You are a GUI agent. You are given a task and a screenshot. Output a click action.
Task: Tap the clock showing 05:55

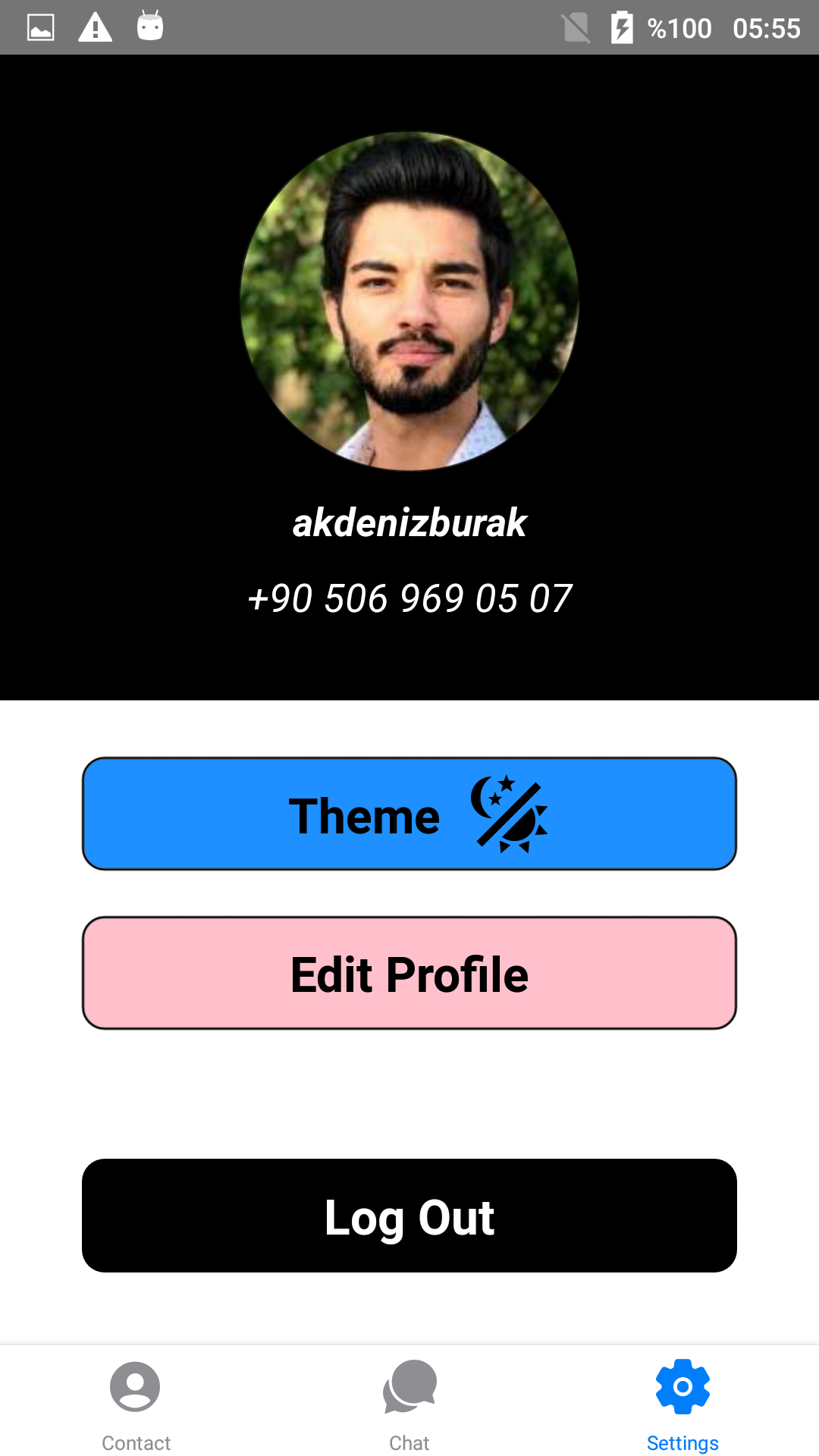tap(768, 27)
